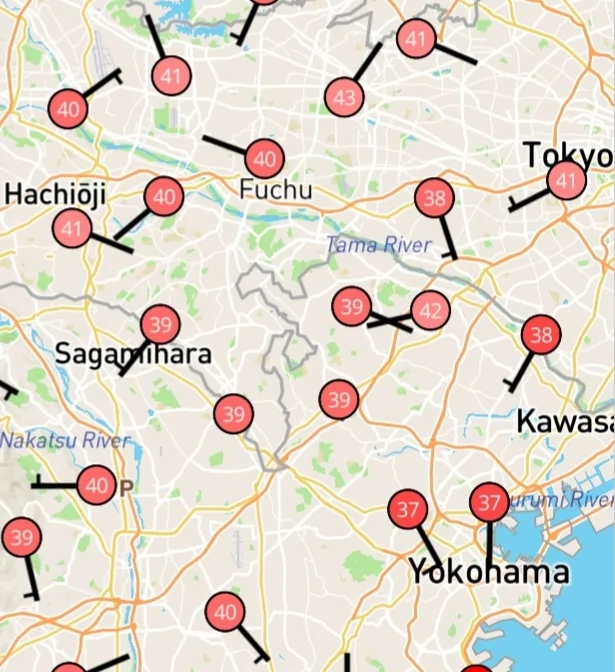The height and width of the screenshot is (672, 615).
Task: Open the 37 marker near Tsurumi River
Action: coord(489,502)
